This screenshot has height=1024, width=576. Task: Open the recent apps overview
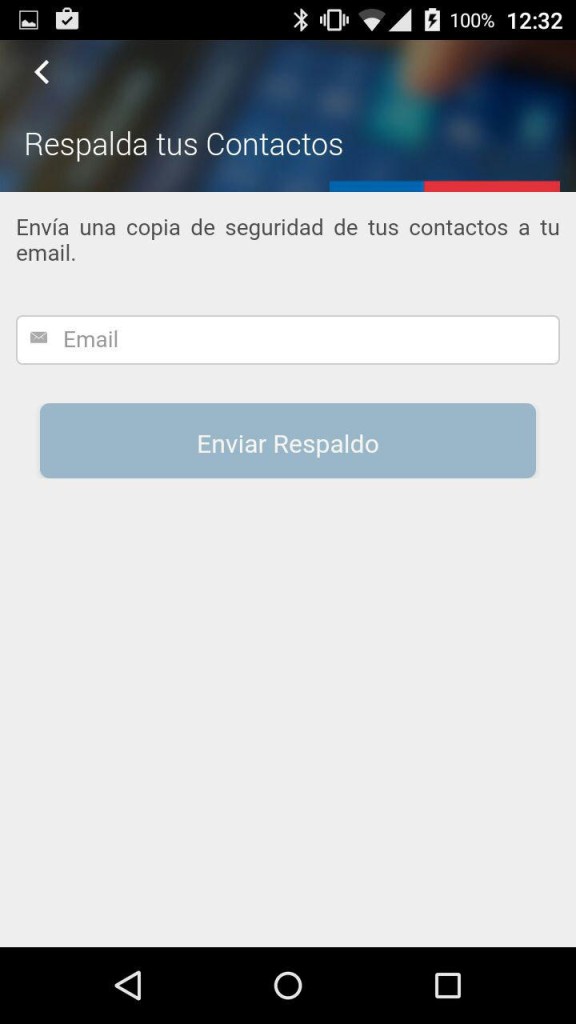pos(447,985)
